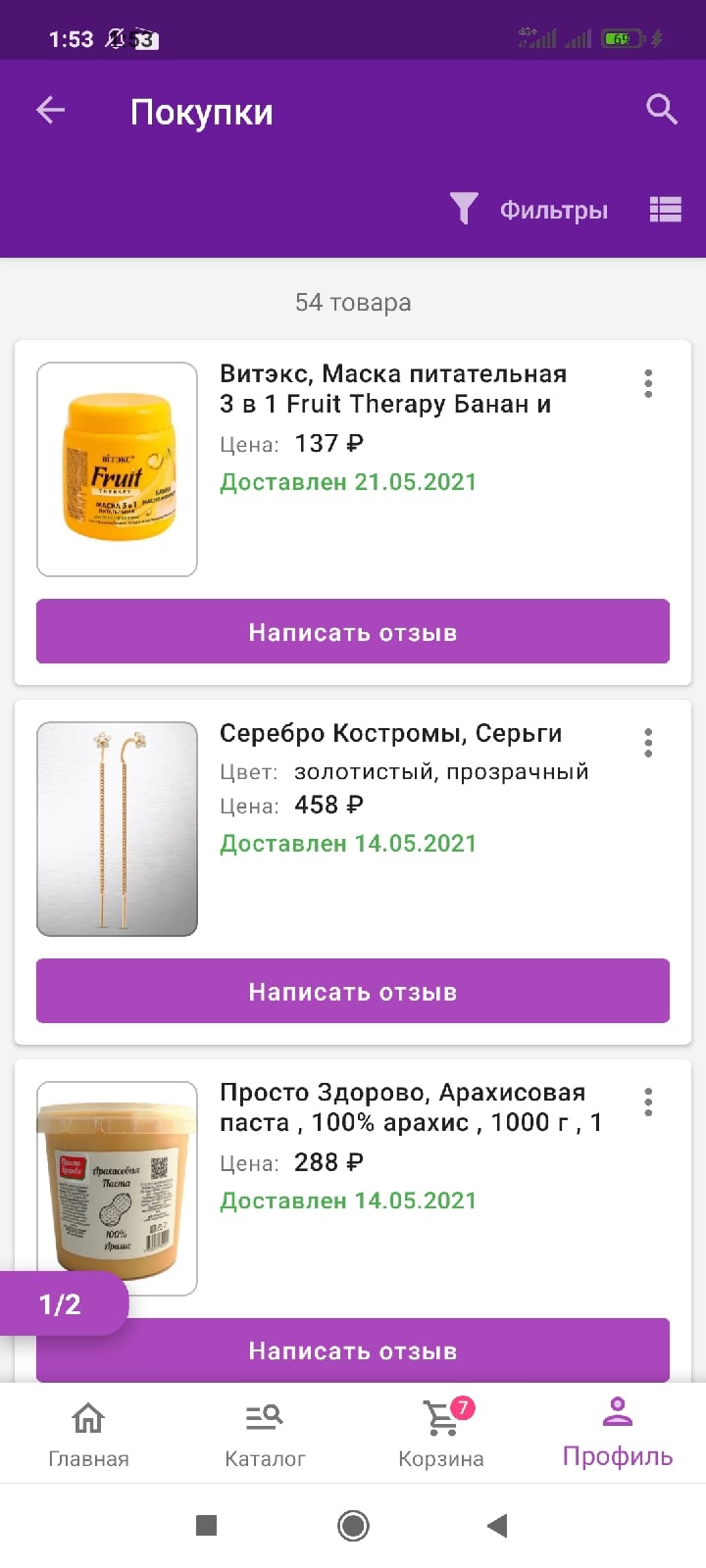706x1568 pixels.
Task: Switch to the Каталог tab
Action: 265,1435
